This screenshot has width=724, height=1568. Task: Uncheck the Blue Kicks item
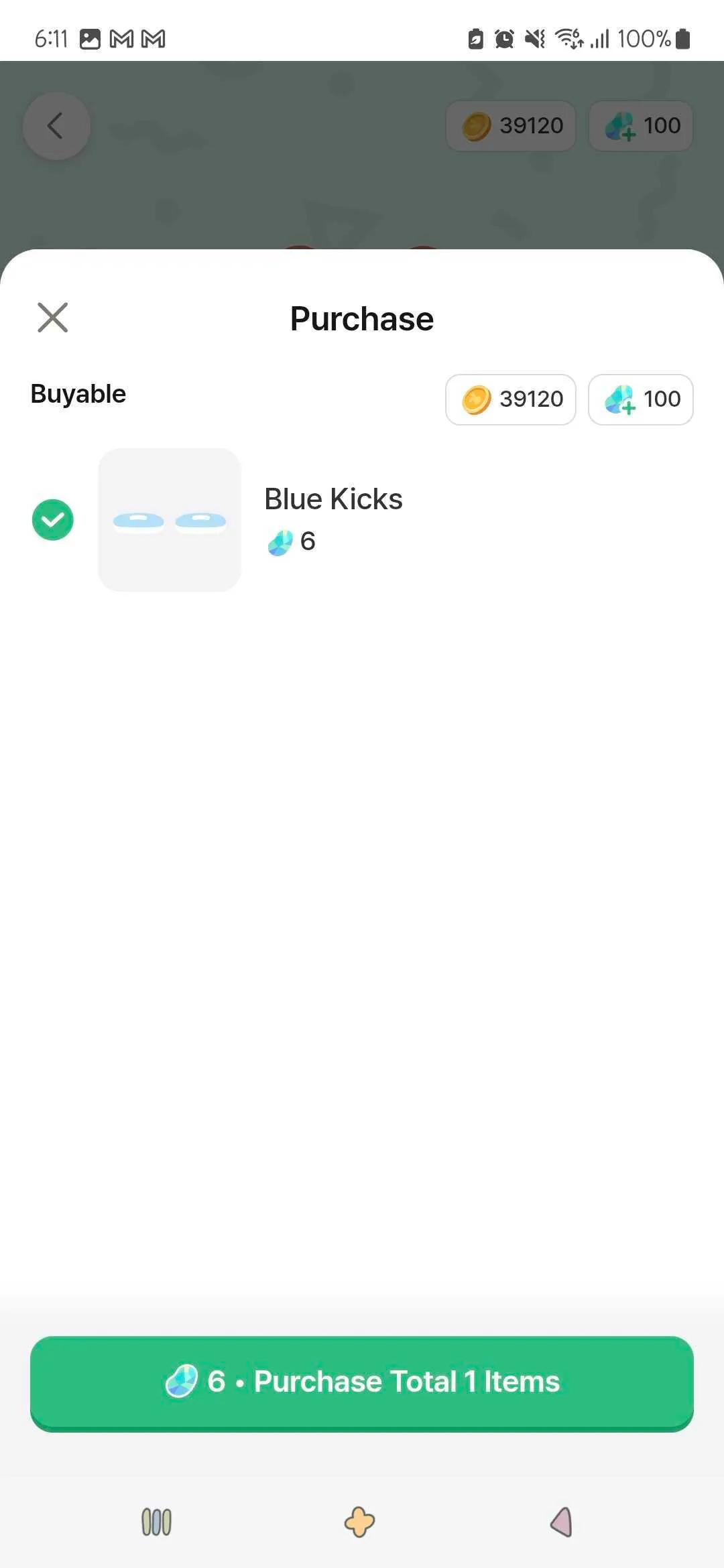tap(53, 520)
